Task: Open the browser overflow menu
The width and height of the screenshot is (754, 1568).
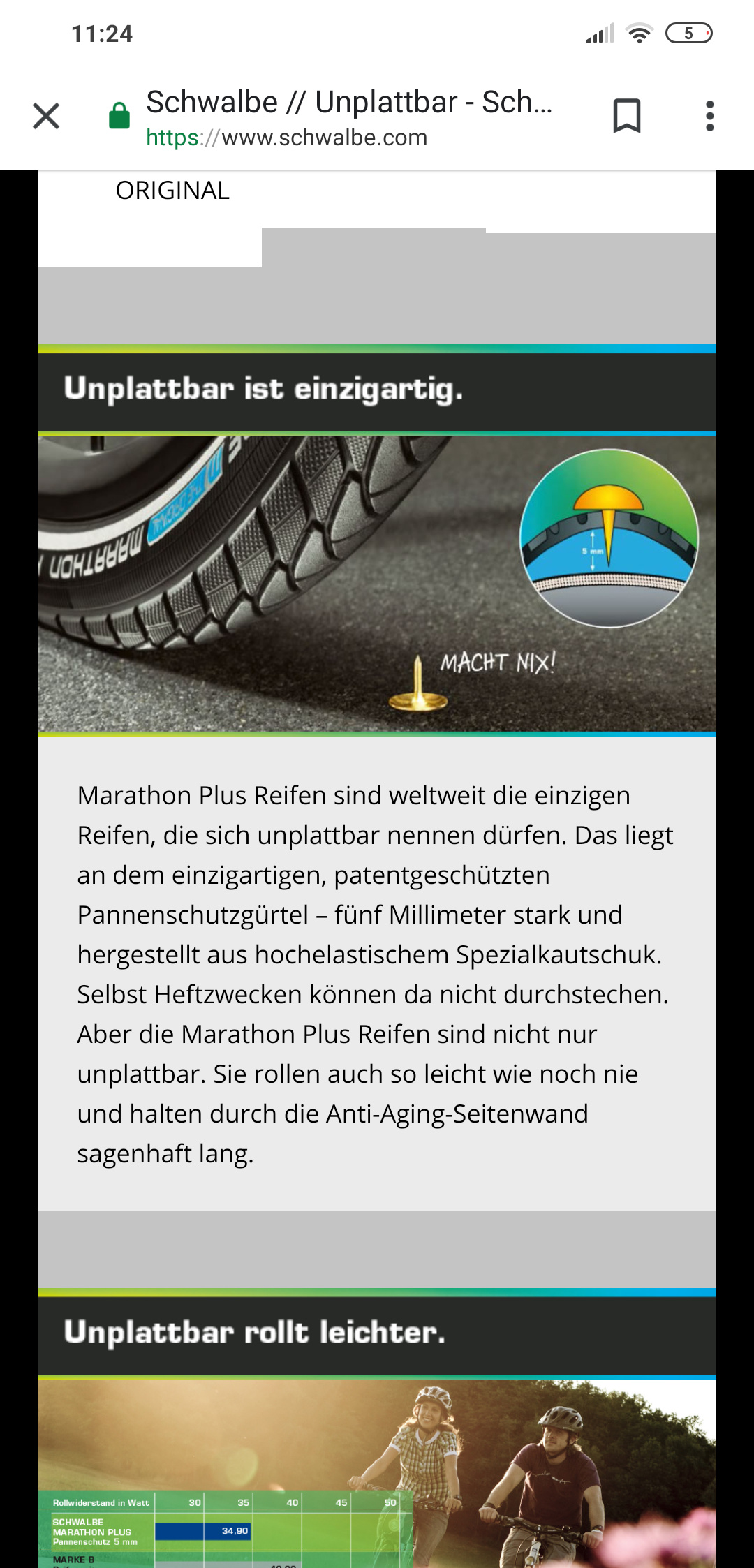Action: point(709,116)
